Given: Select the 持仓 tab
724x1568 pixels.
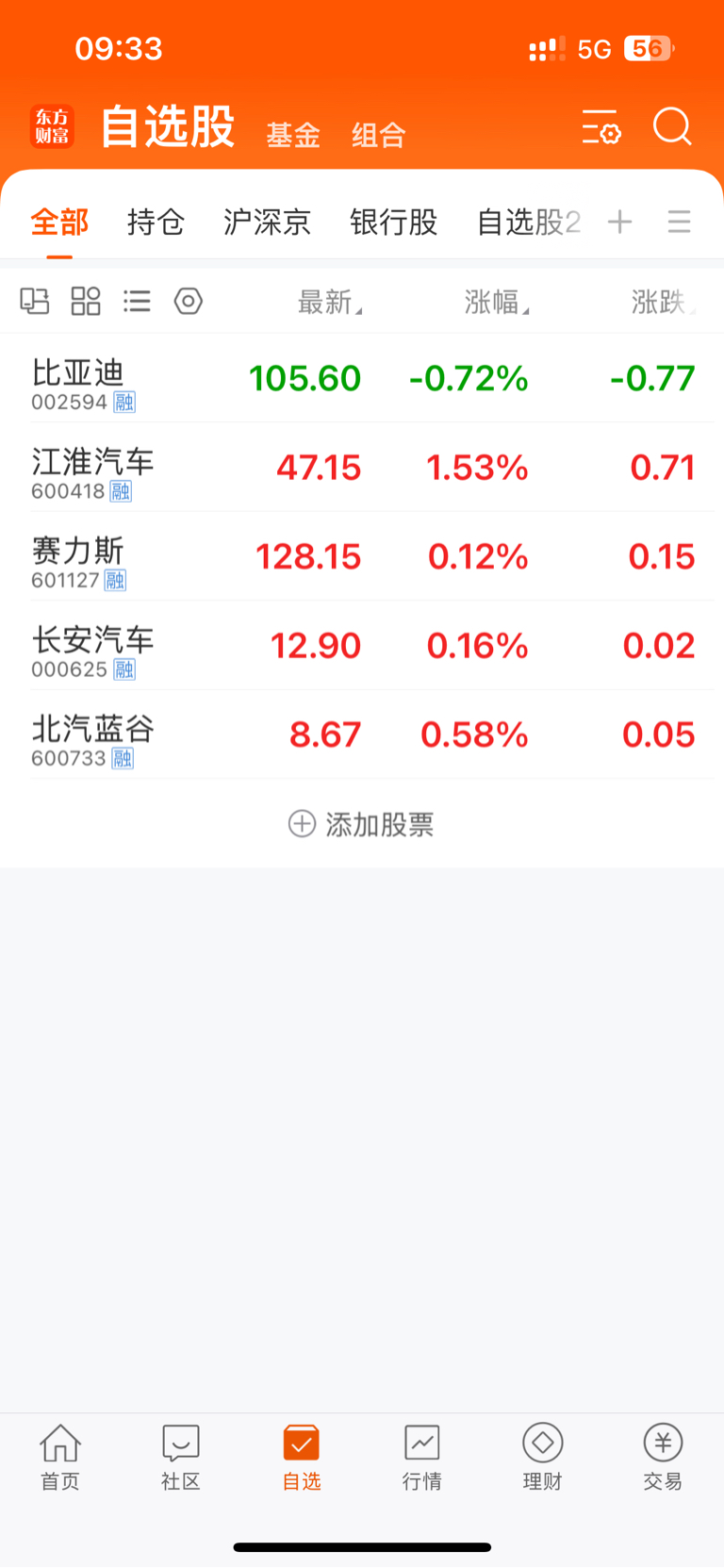Looking at the screenshot, I should (156, 222).
